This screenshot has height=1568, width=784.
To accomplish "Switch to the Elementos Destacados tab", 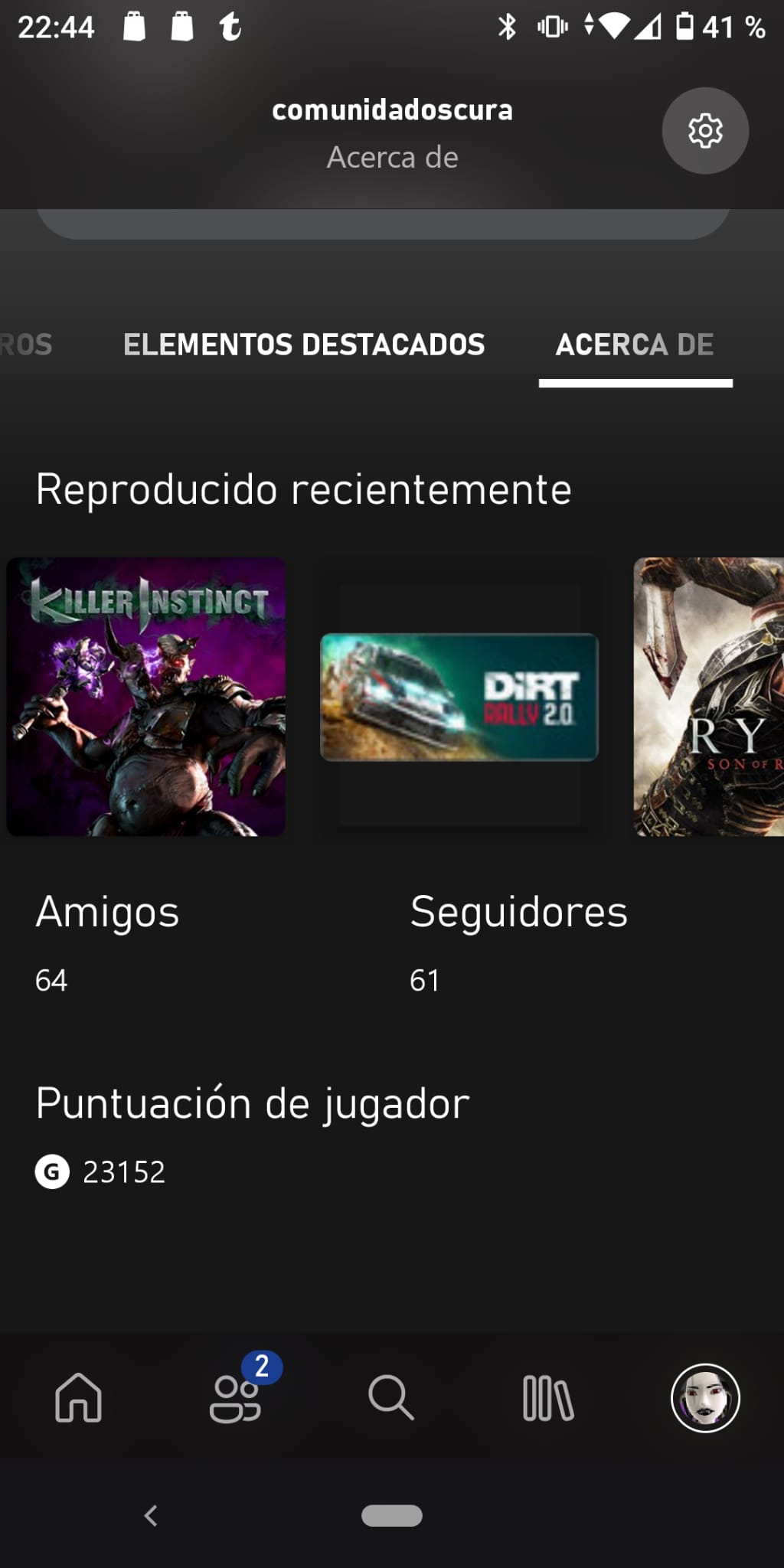I will pyautogui.click(x=304, y=345).
